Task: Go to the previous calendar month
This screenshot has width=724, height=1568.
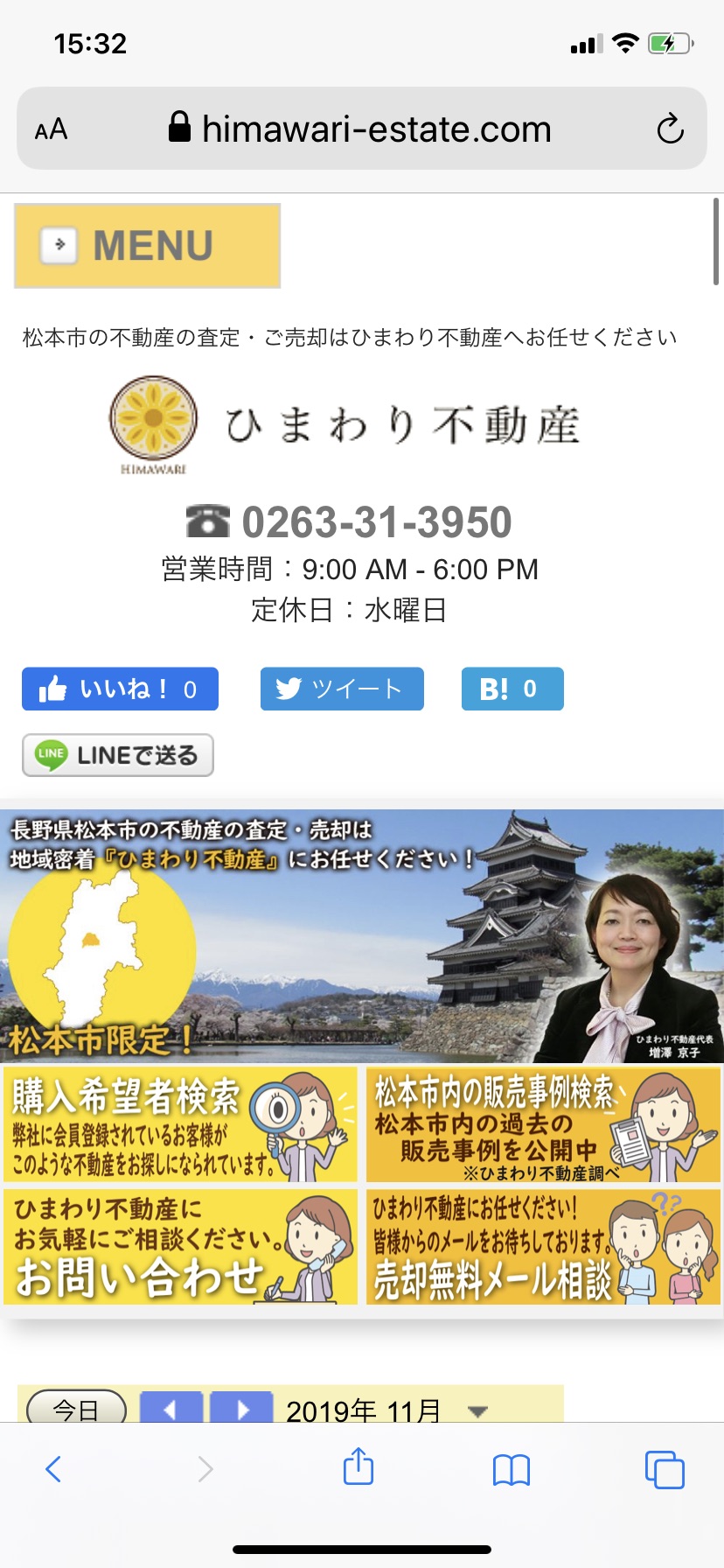Action: tap(171, 1408)
